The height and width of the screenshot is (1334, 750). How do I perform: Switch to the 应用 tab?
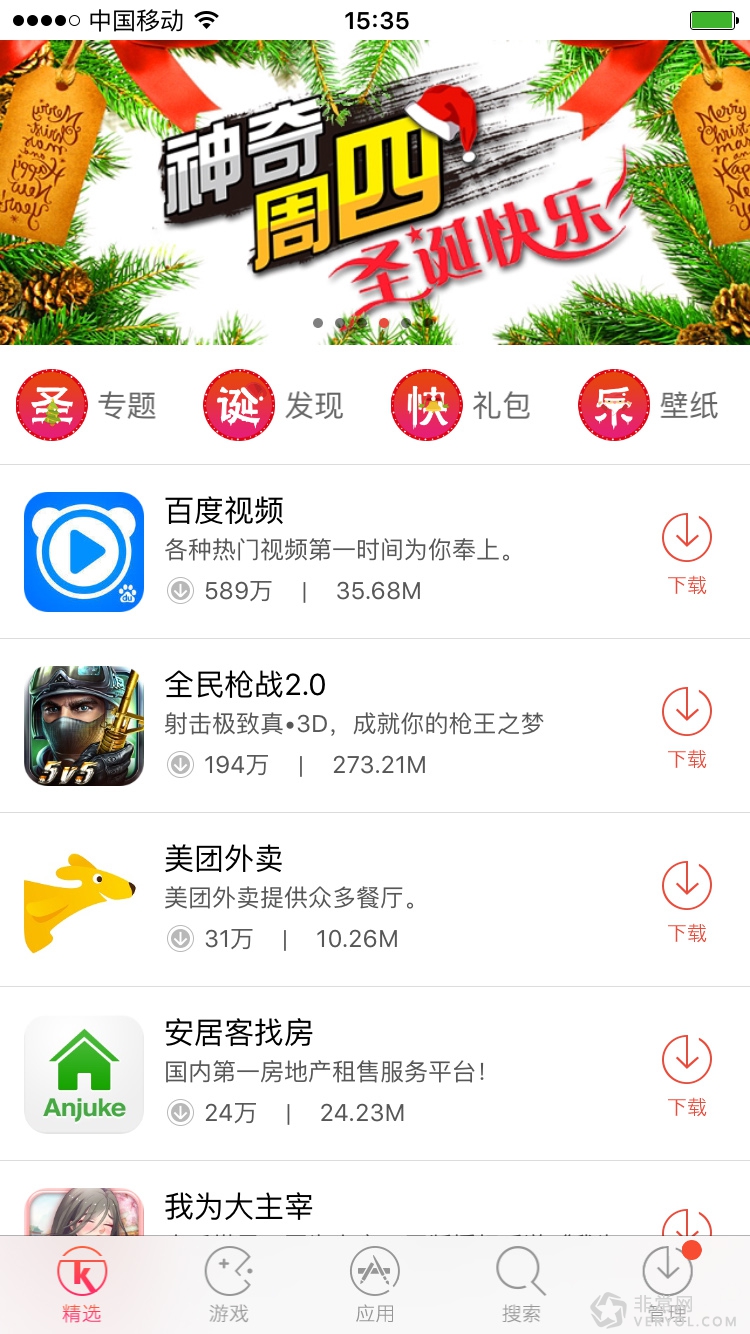[375, 1285]
